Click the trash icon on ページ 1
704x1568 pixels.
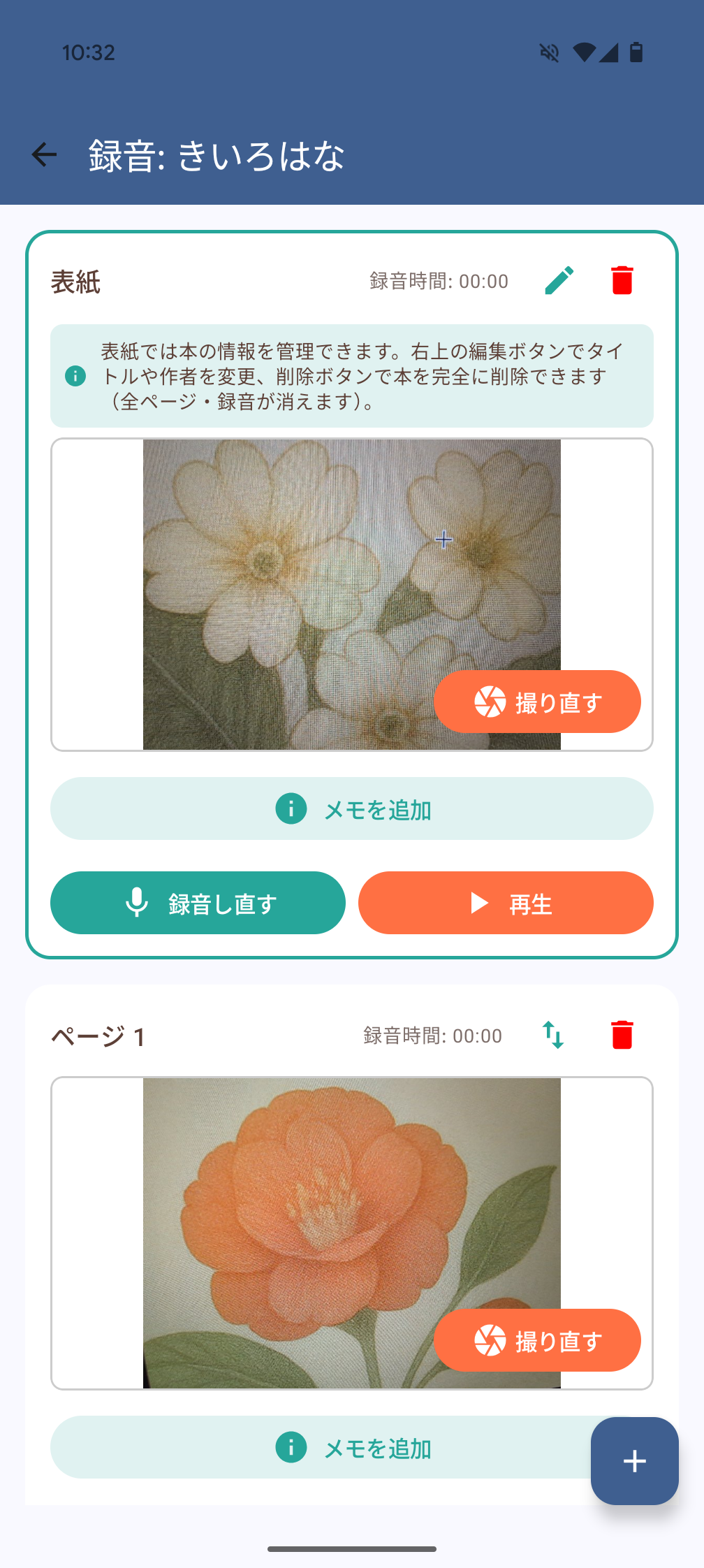tap(620, 1036)
